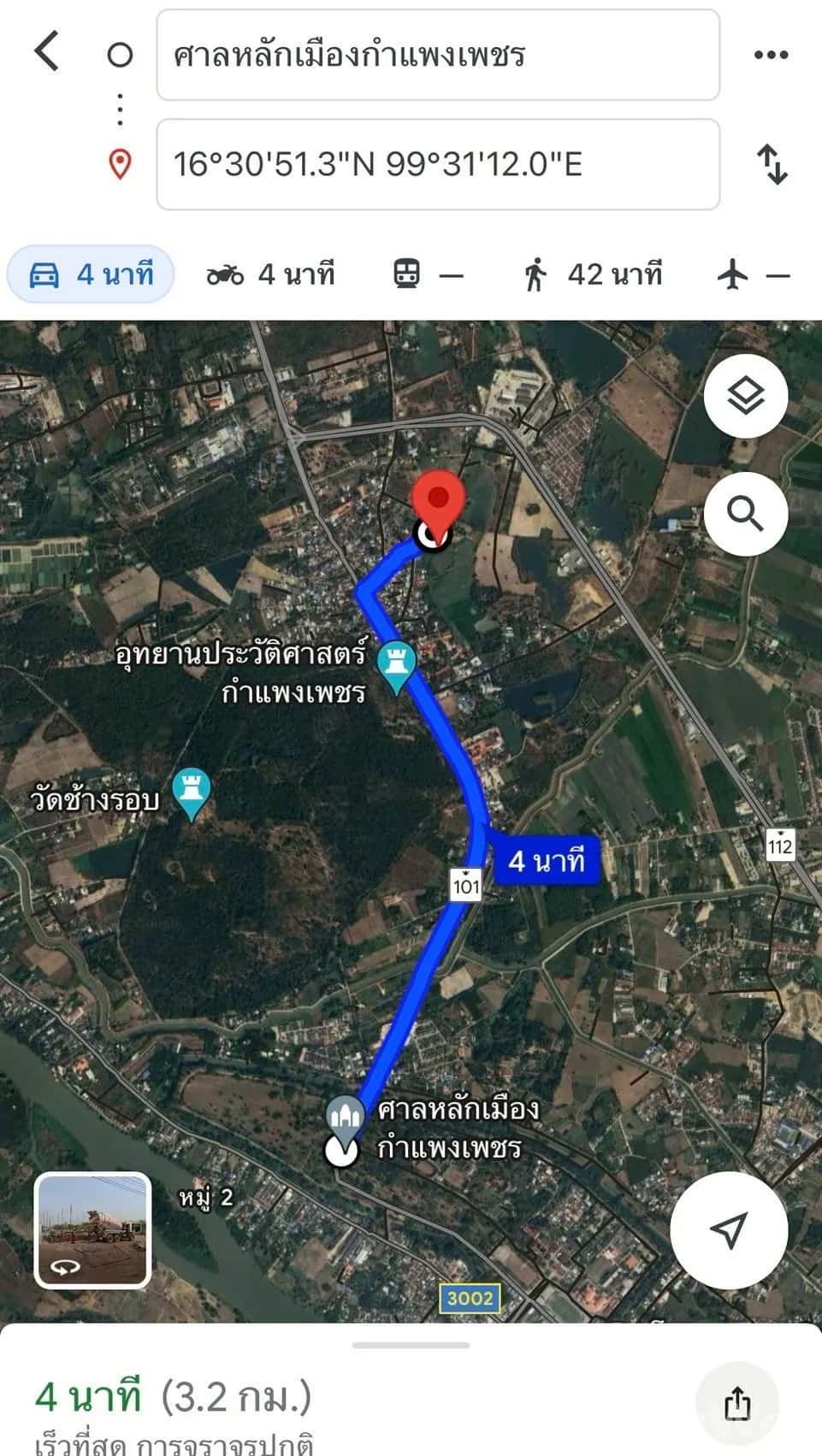Share this route's directions
This screenshot has height=1456, width=822.
point(736,1403)
